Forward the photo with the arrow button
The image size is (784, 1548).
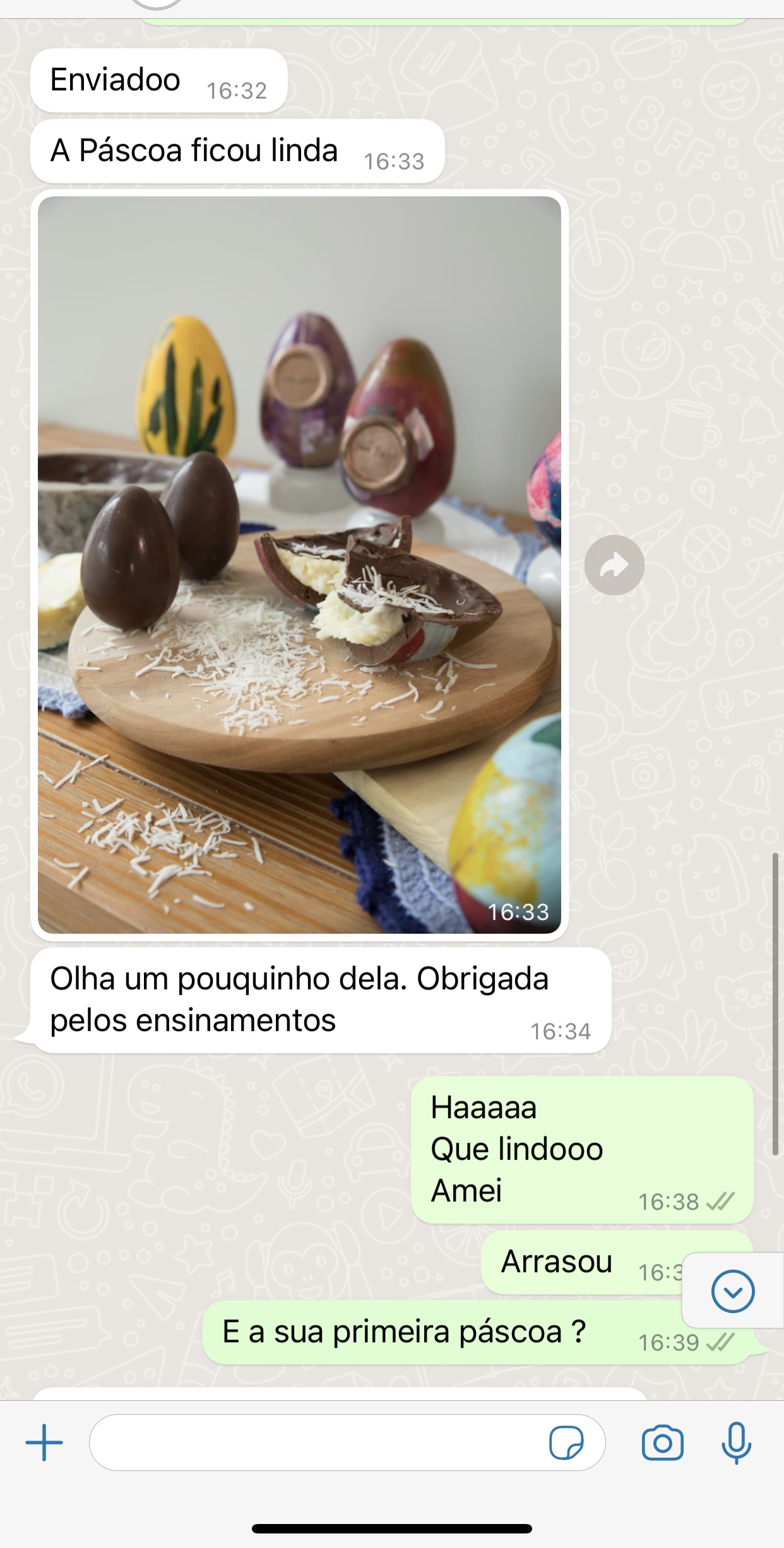point(614,565)
